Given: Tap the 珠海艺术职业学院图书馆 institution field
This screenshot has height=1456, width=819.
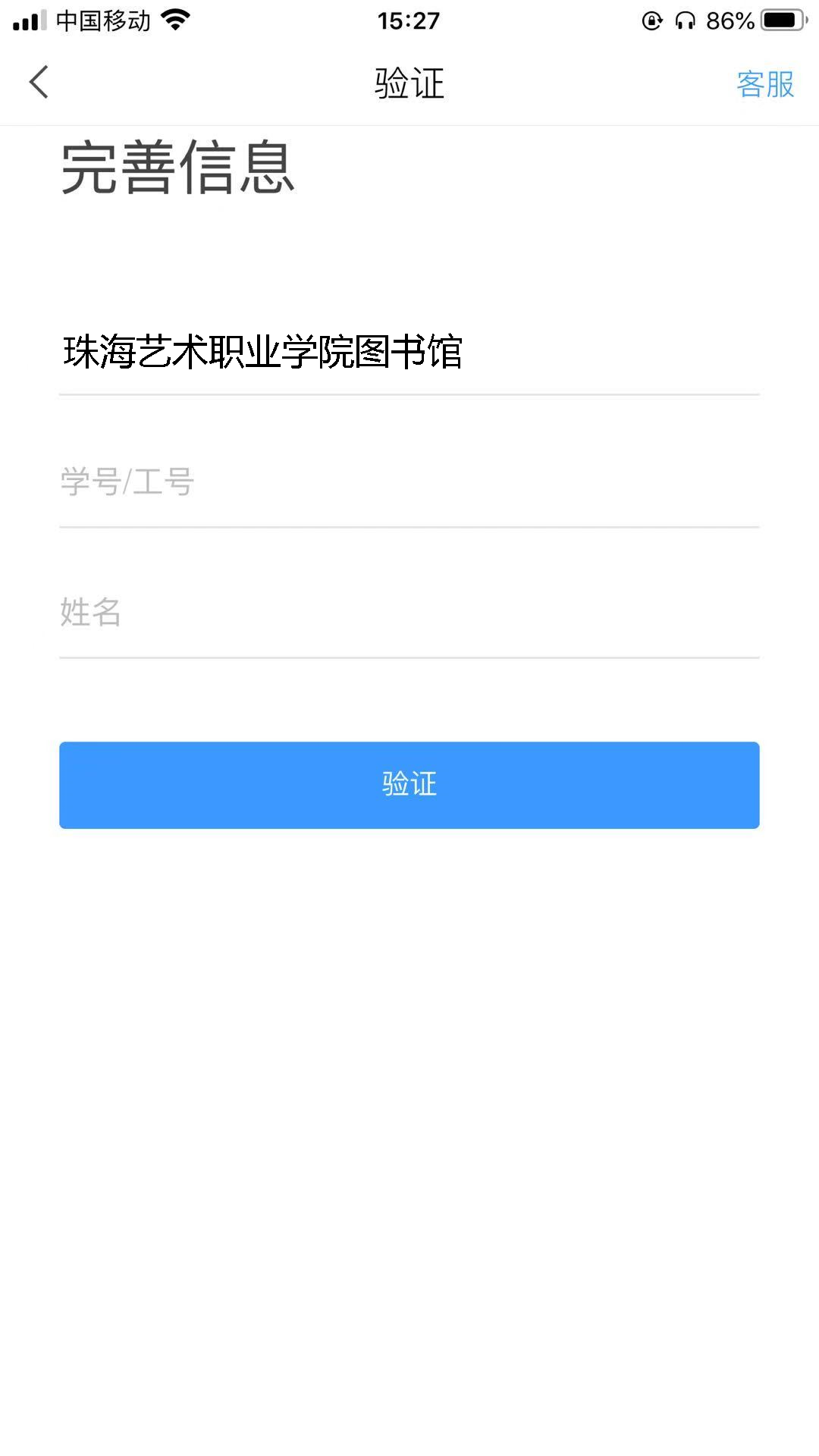Looking at the screenshot, I should (409, 353).
